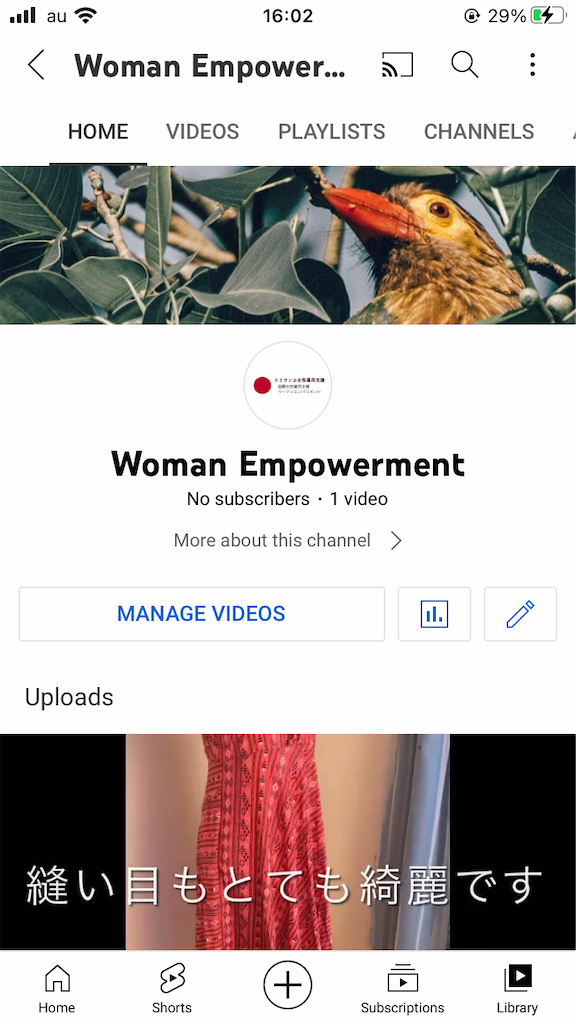Select the channel HOME tab

point(98,132)
